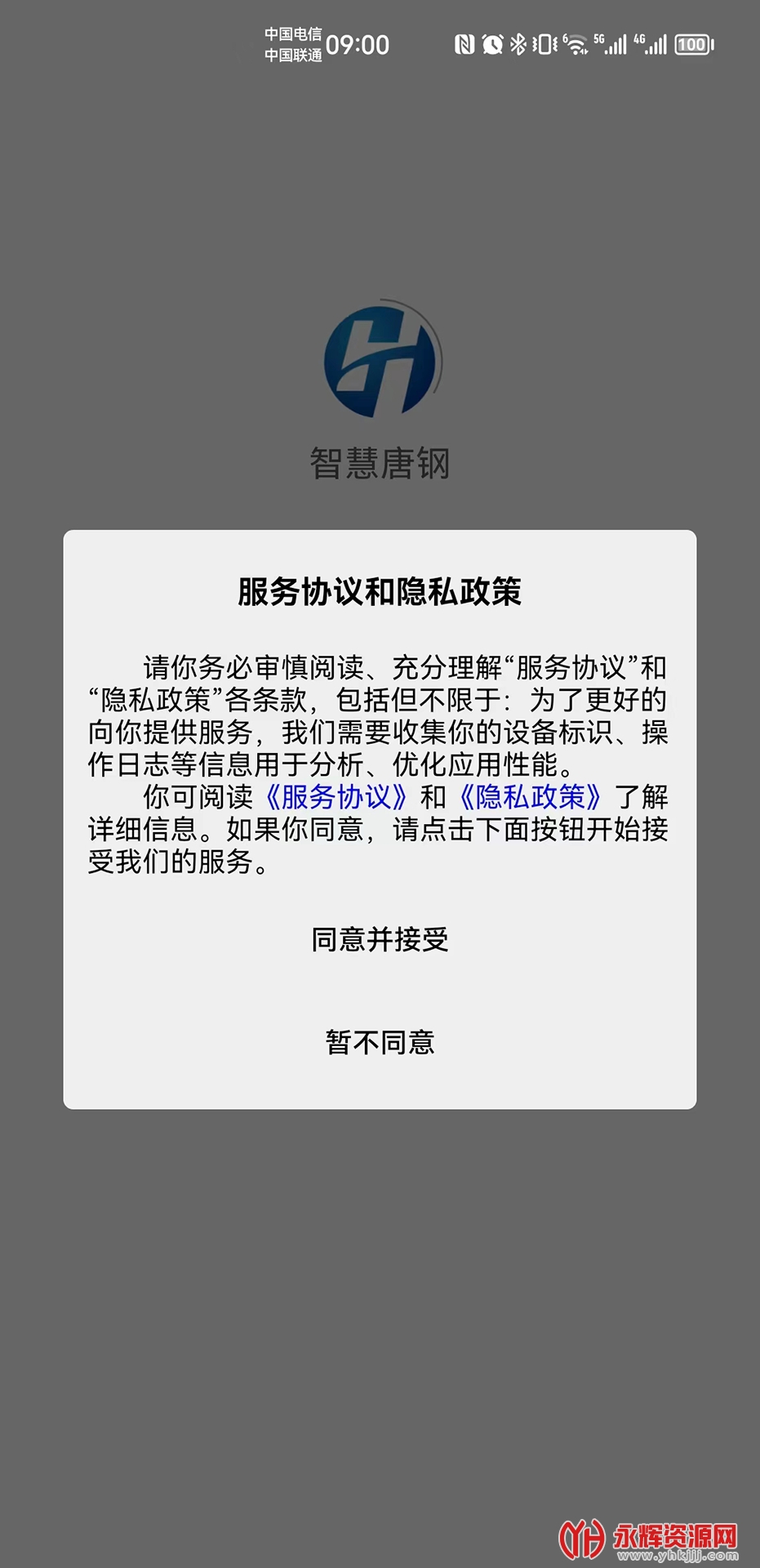Read the 《隐私政策》 link
This screenshot has width=760, height=1568.
point(531,796)
